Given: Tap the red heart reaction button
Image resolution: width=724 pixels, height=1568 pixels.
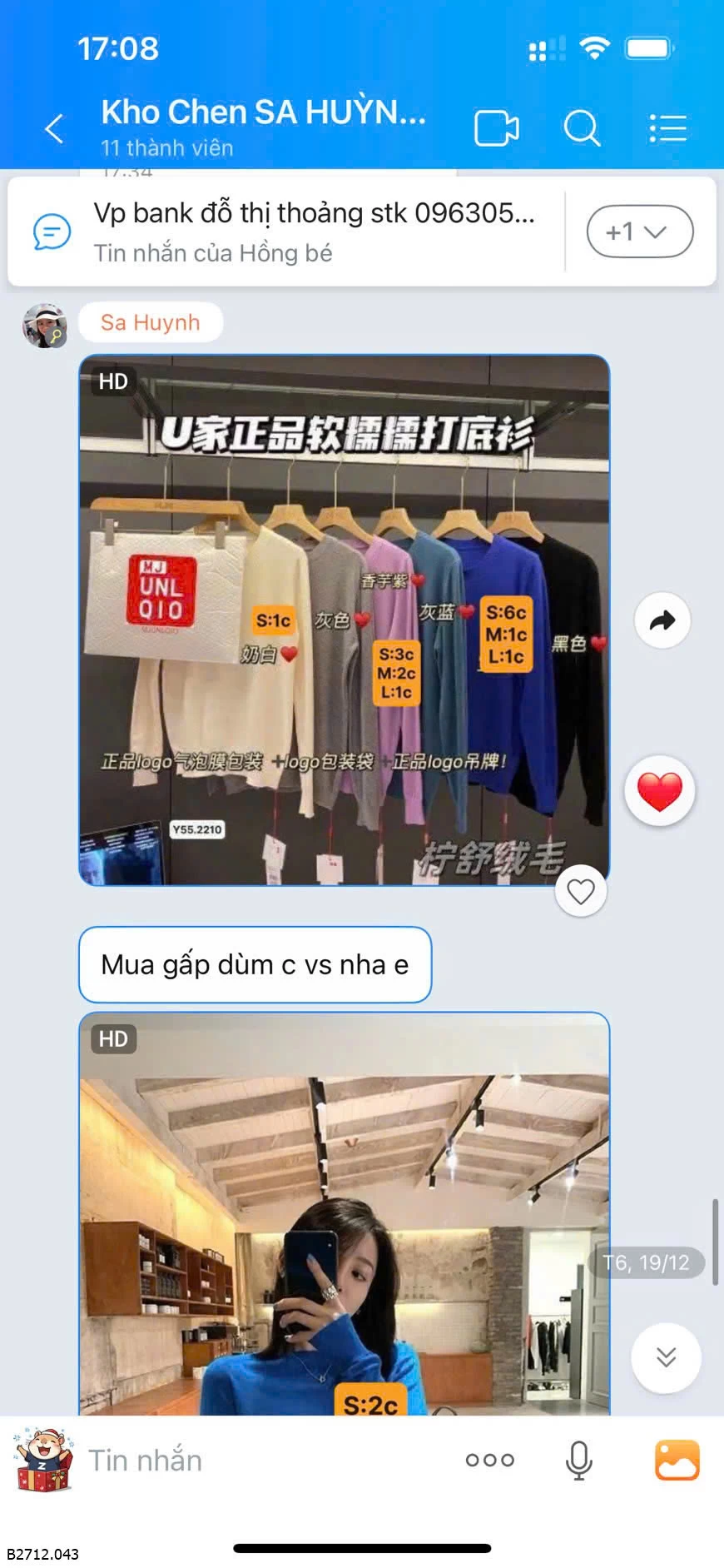Looking at the screenshot, I should [x=659, y=790].
